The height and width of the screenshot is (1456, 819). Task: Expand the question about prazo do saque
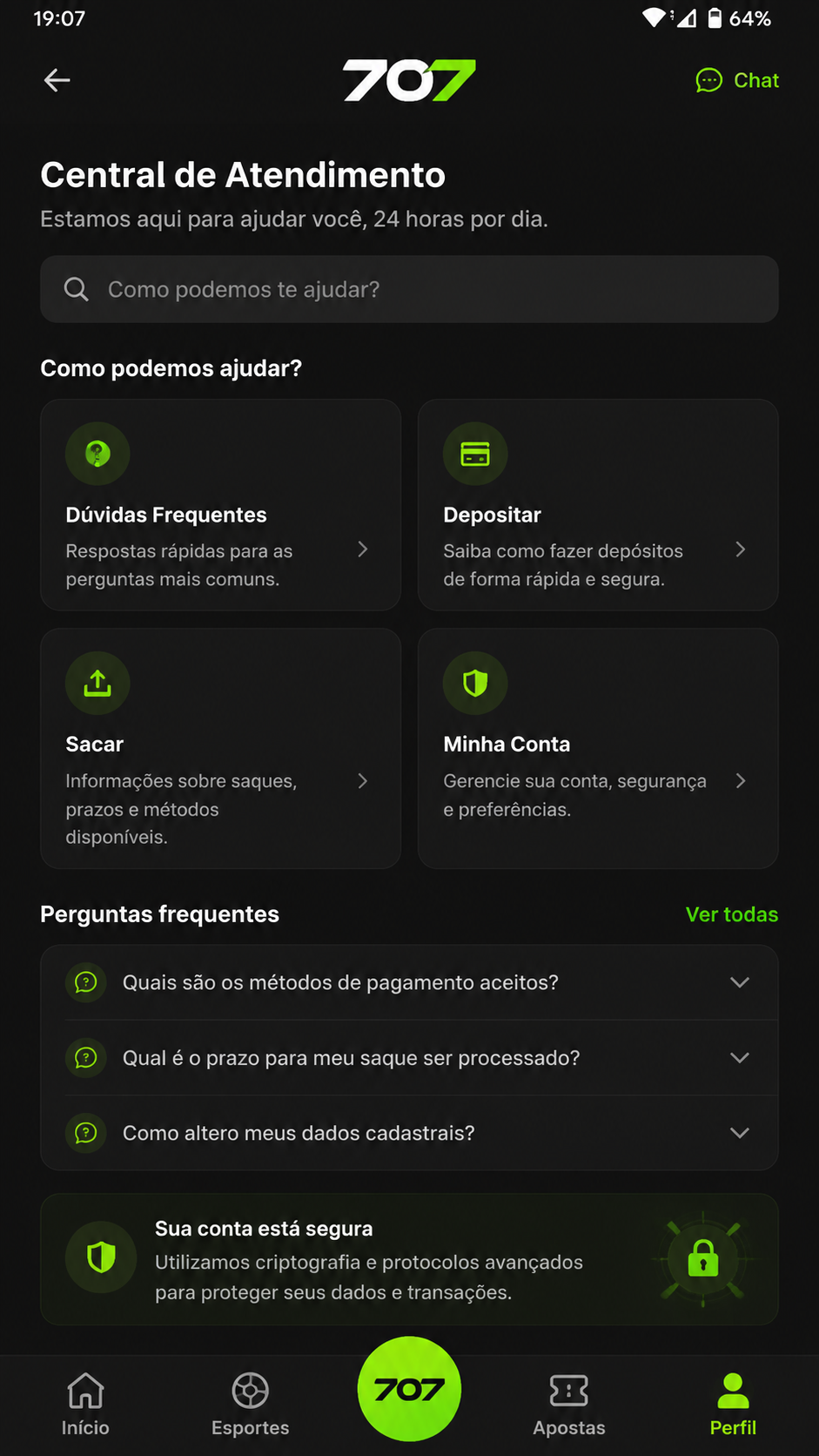click(409, 1058)
